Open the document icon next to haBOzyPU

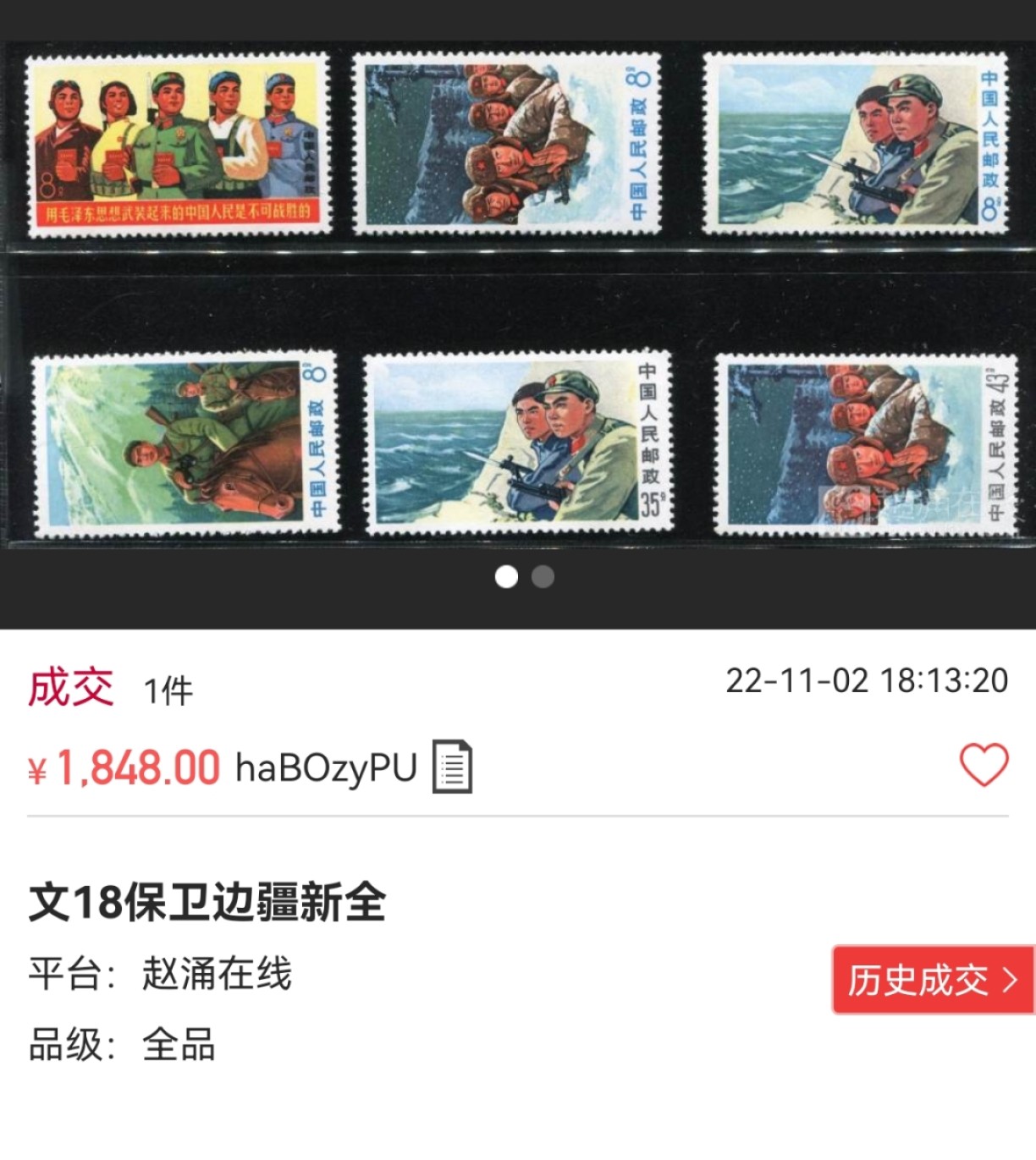tap(452, 767)
